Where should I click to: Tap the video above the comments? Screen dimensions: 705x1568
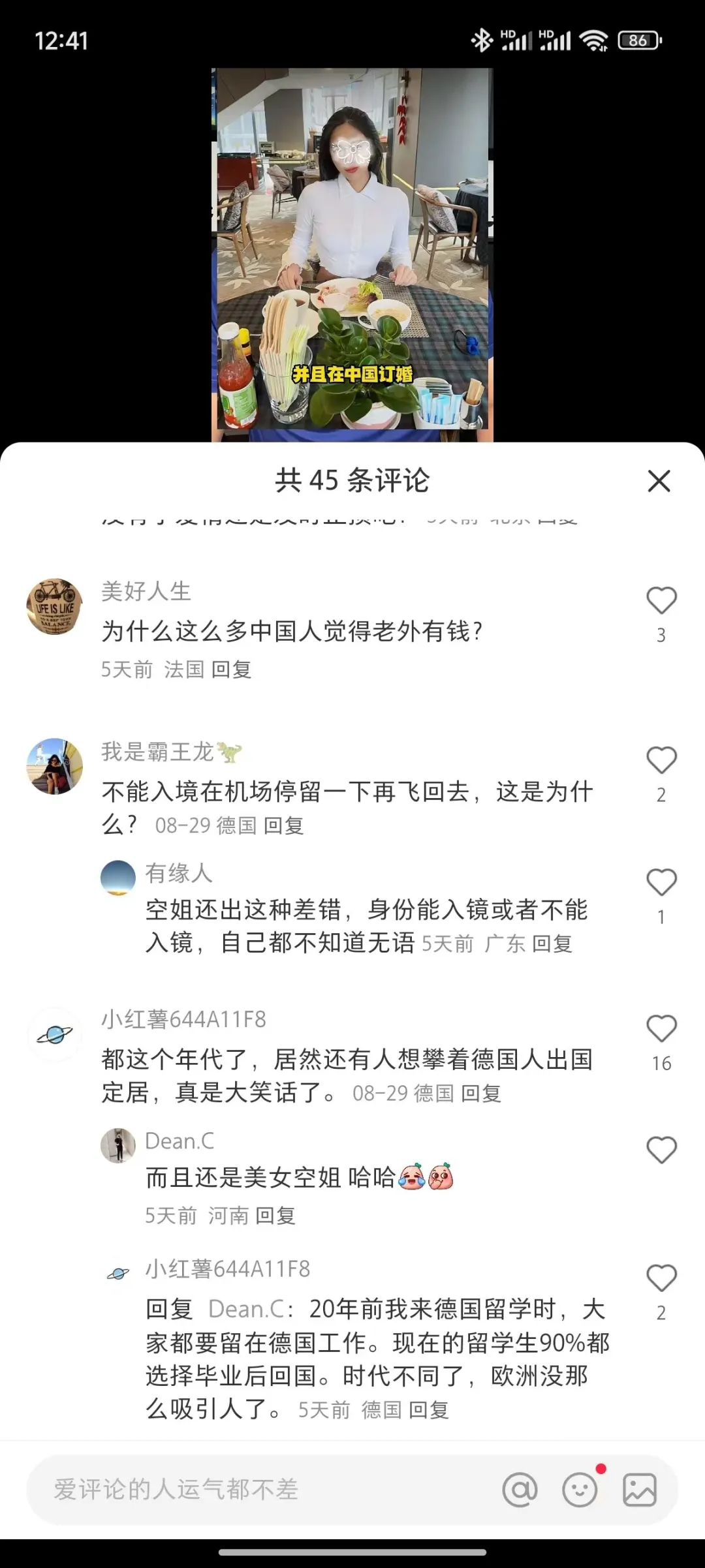[352, 254]
